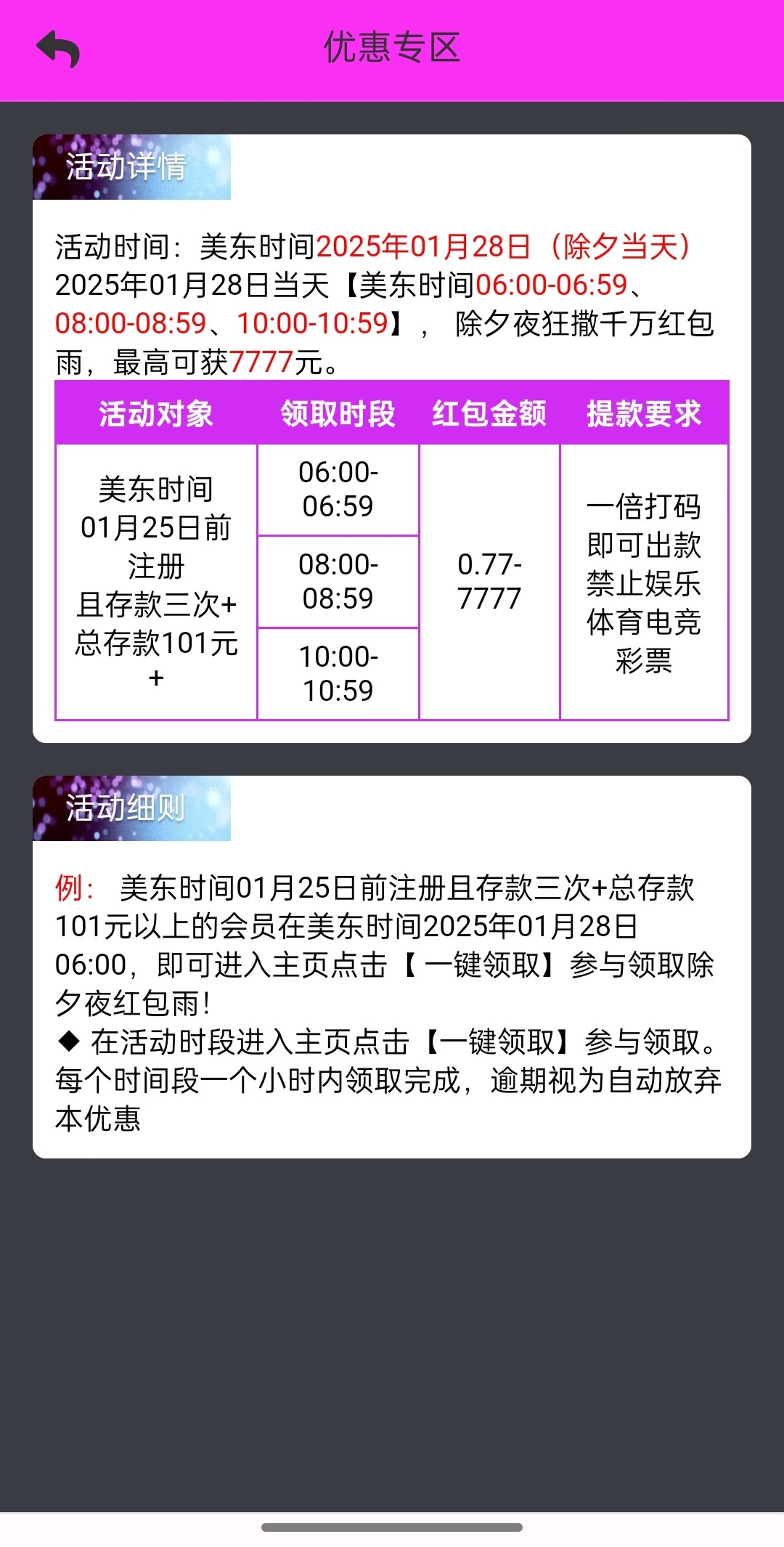Tap the back arrow in the header
784x1547 pixels.
pos(58,49)
